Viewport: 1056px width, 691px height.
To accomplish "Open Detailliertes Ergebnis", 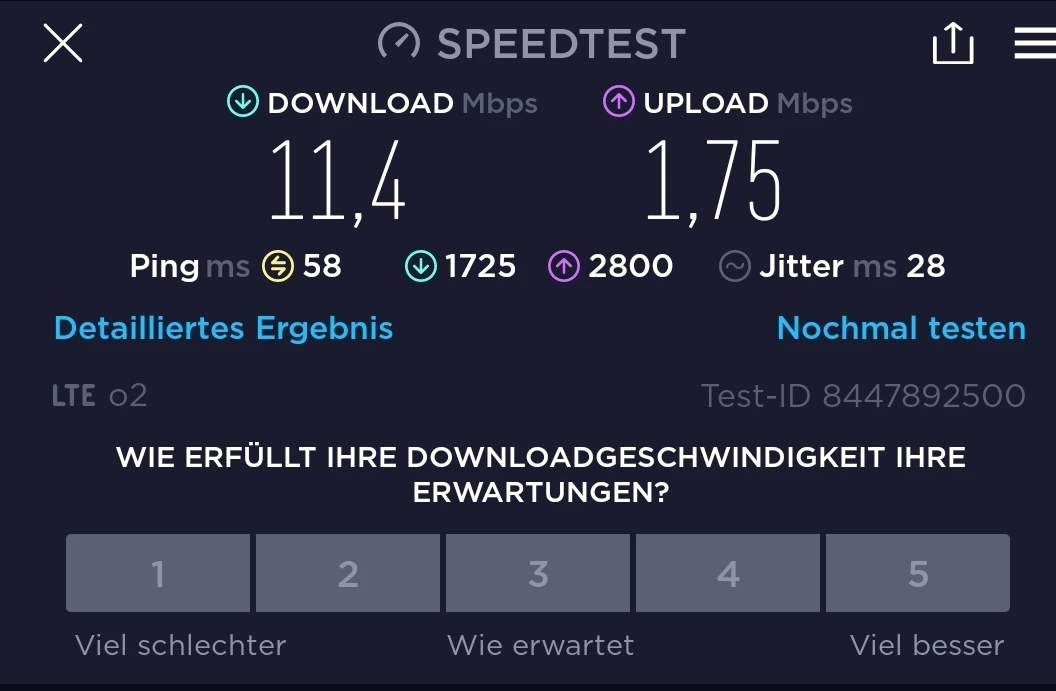I will coord(223,328).
